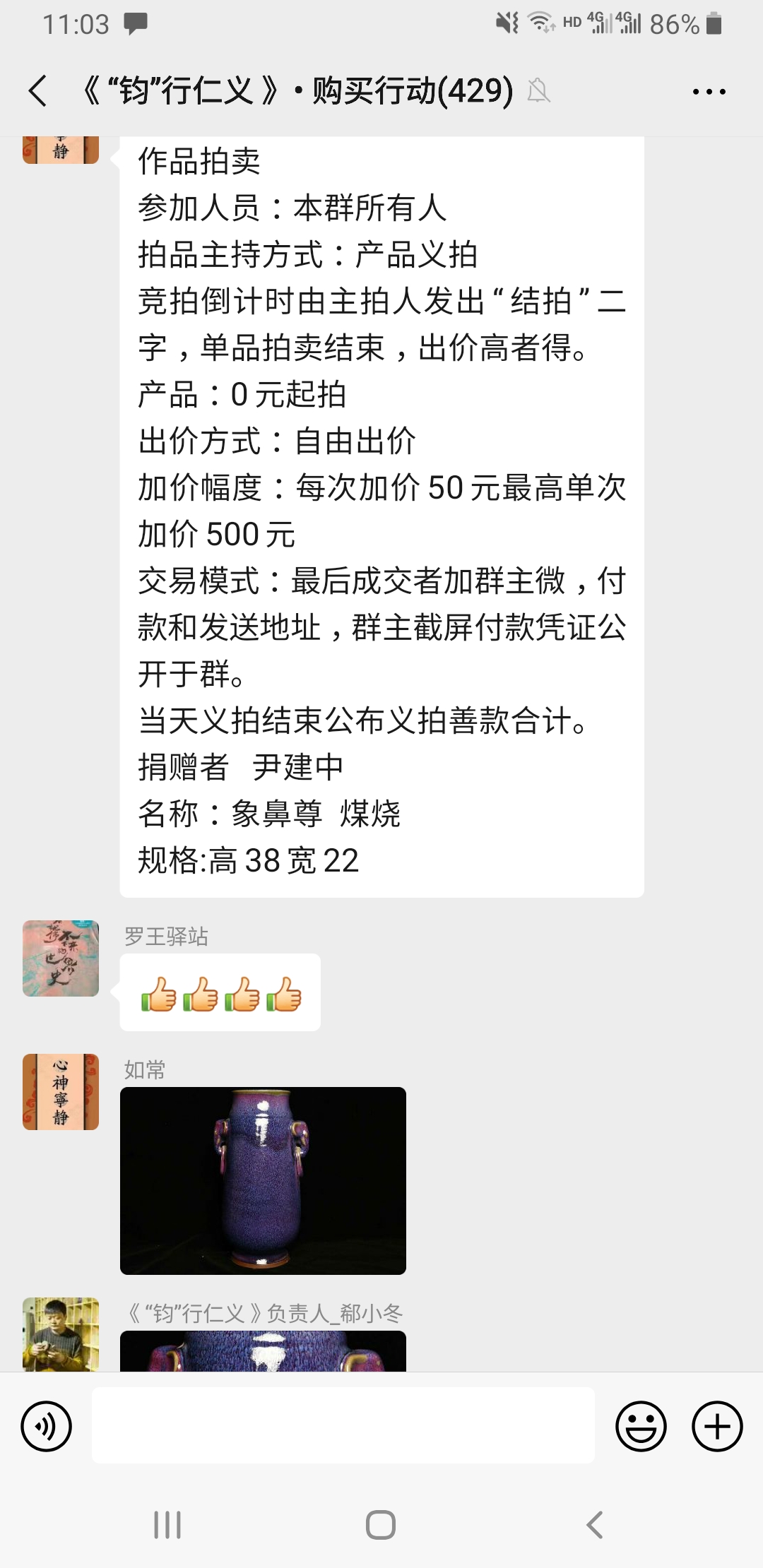Tap the message text field

point(343,1425)
